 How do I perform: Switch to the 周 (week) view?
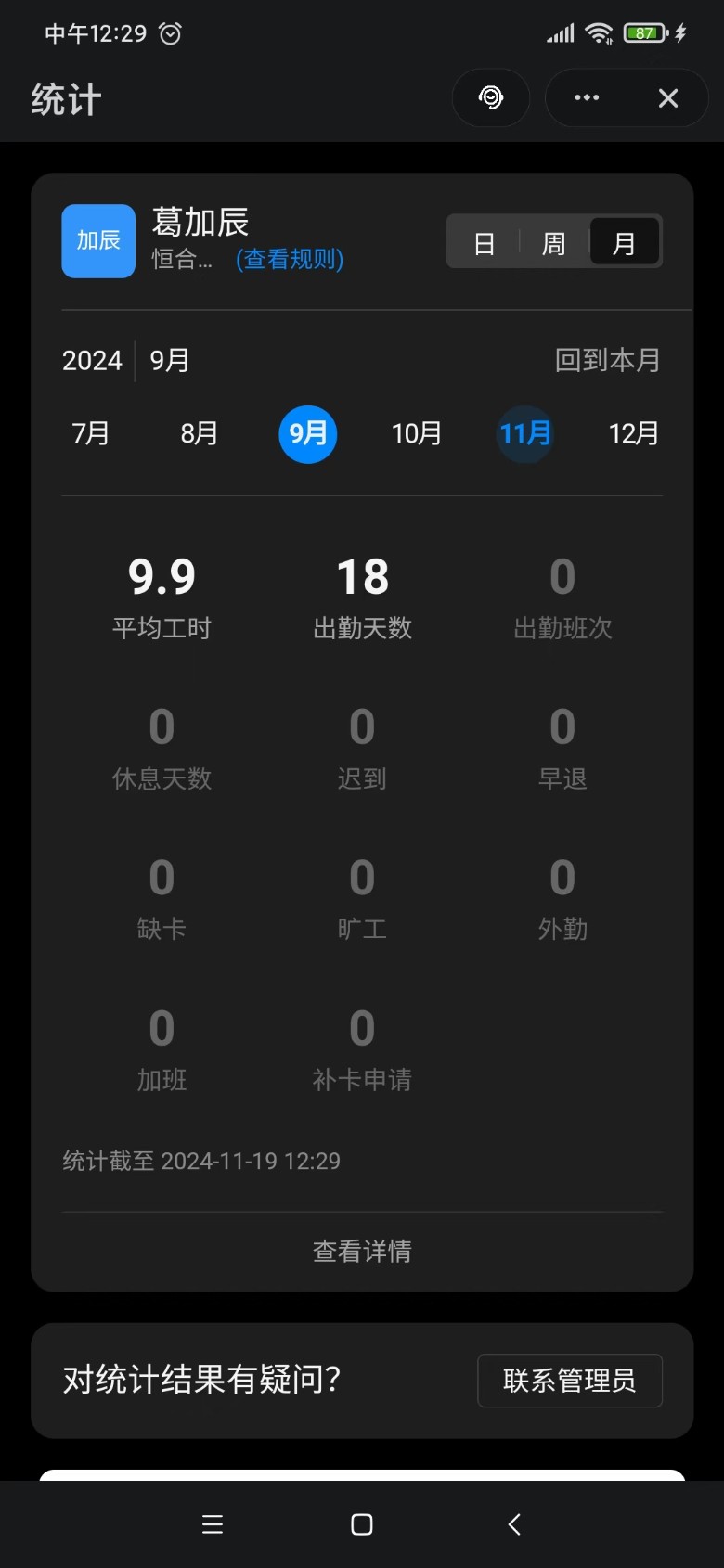553,243
